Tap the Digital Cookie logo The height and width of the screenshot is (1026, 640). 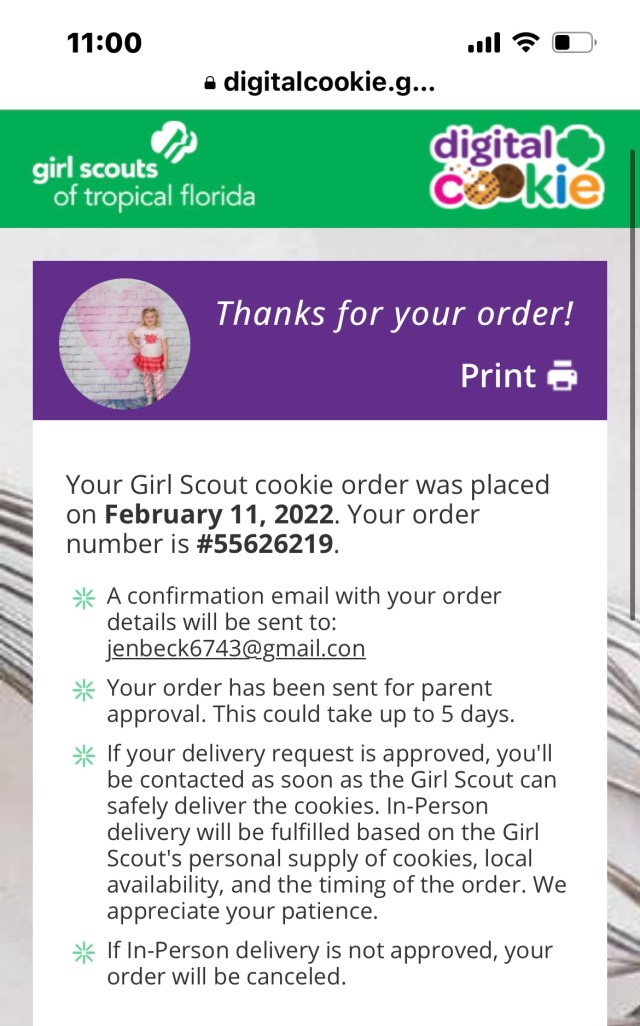(x=517, y=167)
